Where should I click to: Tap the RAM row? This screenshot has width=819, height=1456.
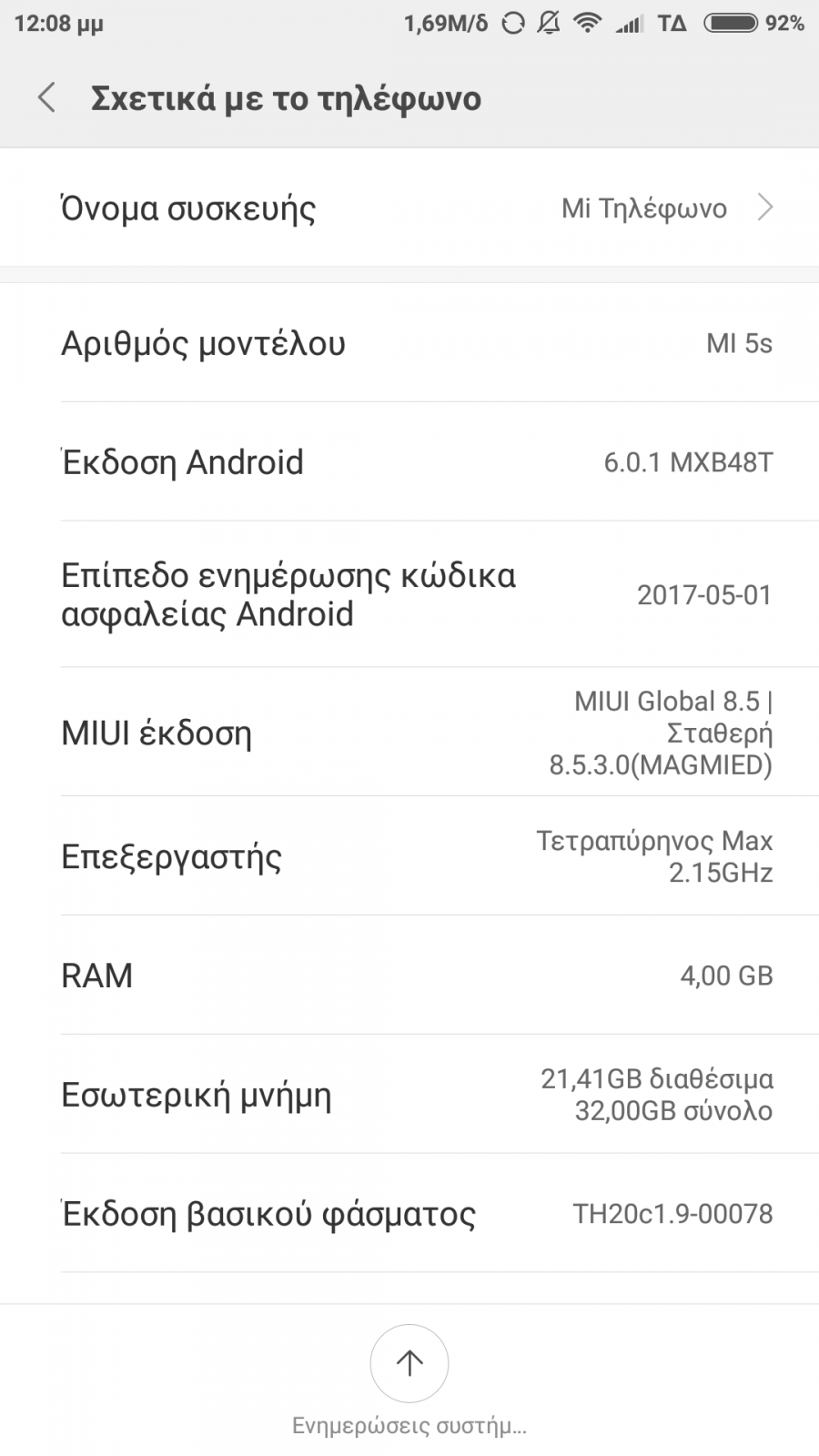[x=409, y=976]
